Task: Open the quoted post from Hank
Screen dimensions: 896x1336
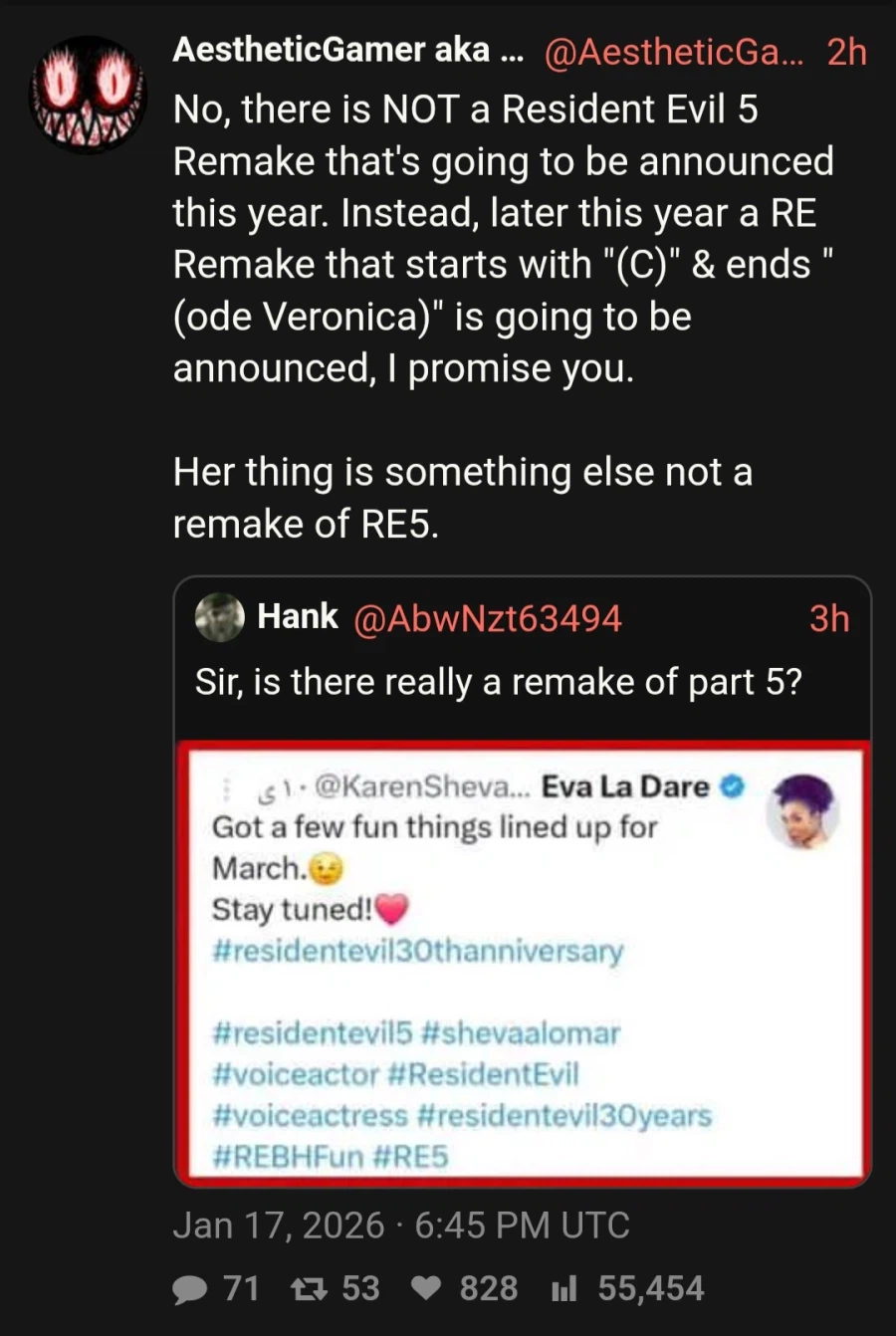Action: tap(498, 682)
